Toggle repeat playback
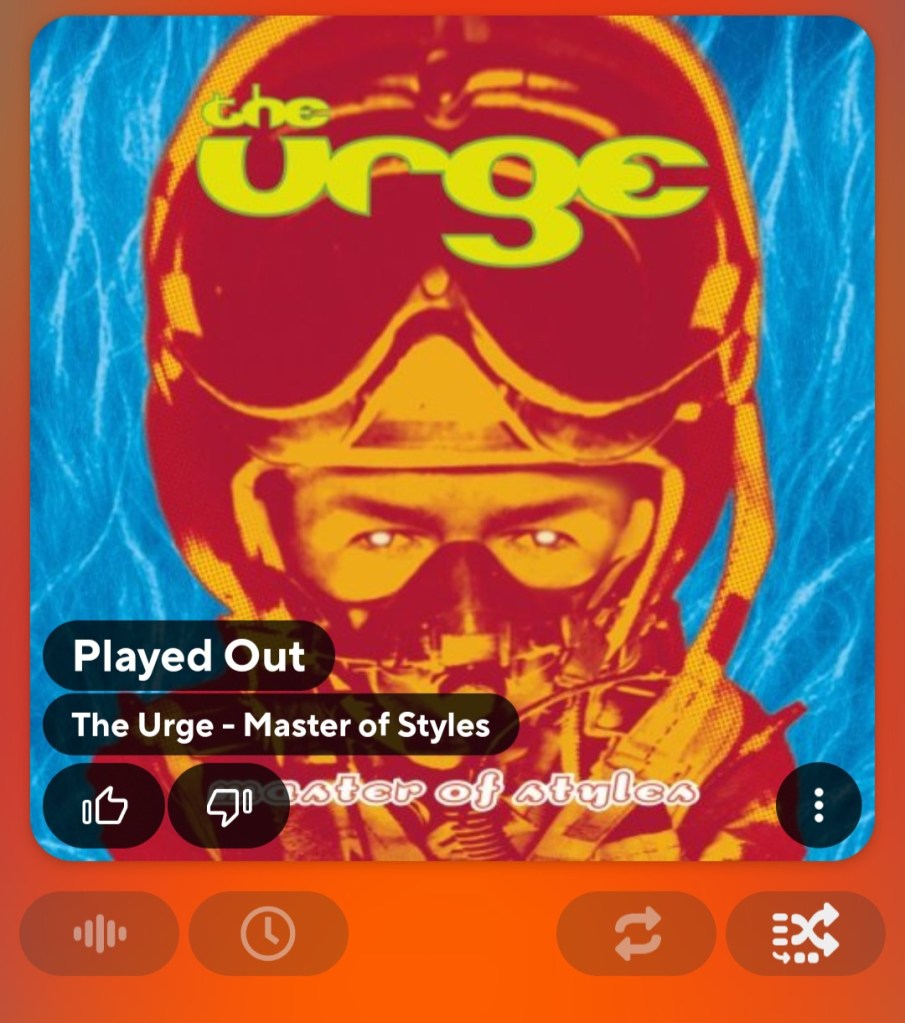Image resolution: width=905 pixels, height=1023 pixels. pyautogui.click(x=636, y=934)
